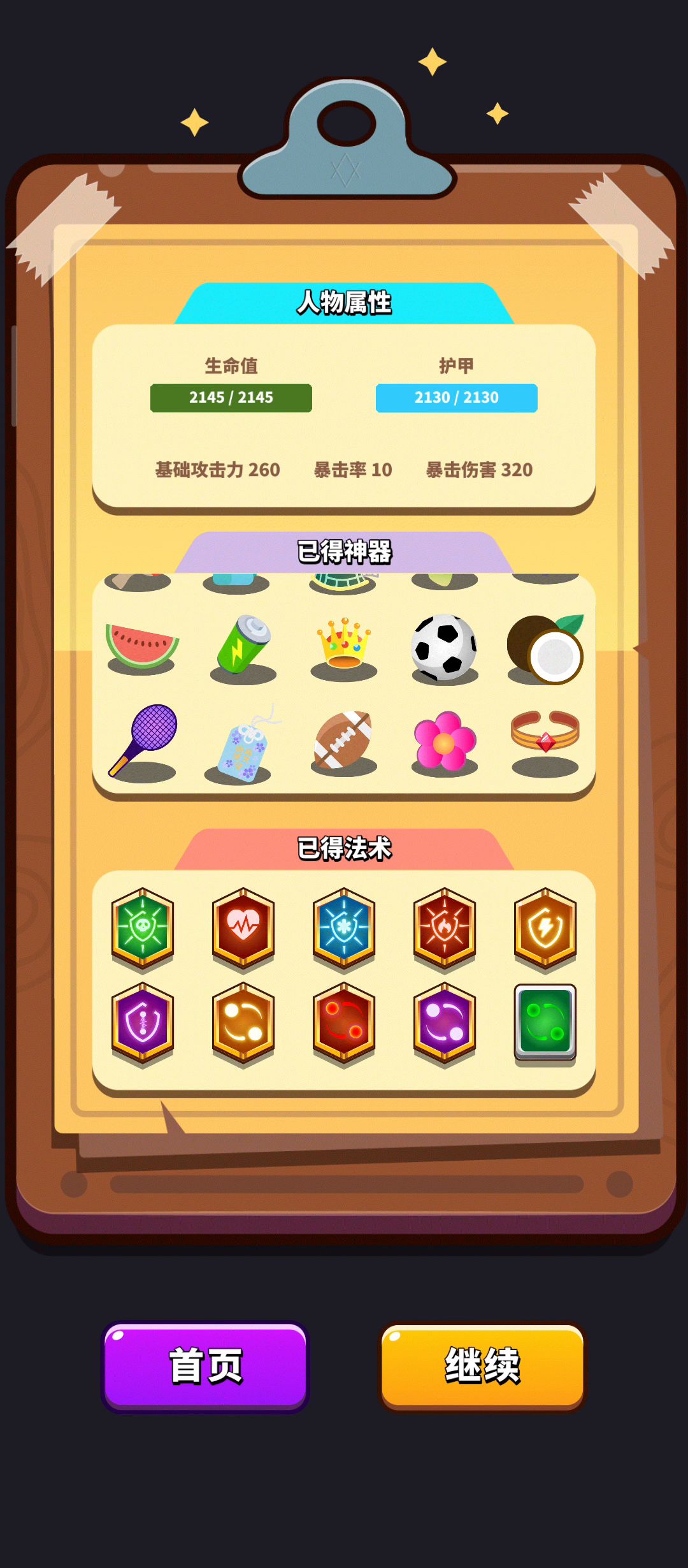
Task: Select the watermelon slice artifact
Action: pyautogui.click(x=141, y=645)
